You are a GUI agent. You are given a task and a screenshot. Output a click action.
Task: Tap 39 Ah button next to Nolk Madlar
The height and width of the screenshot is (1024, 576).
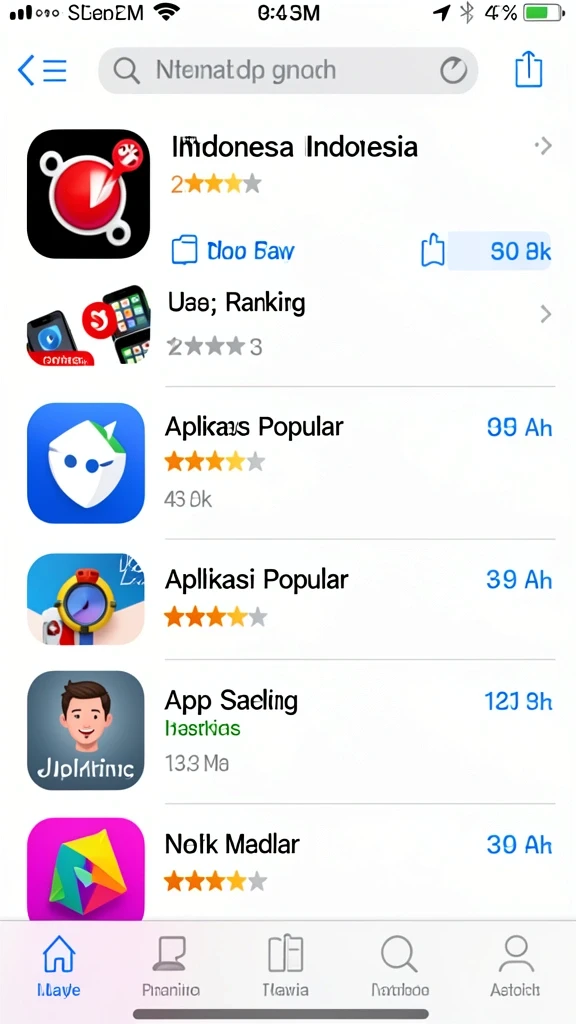(519, 845)
